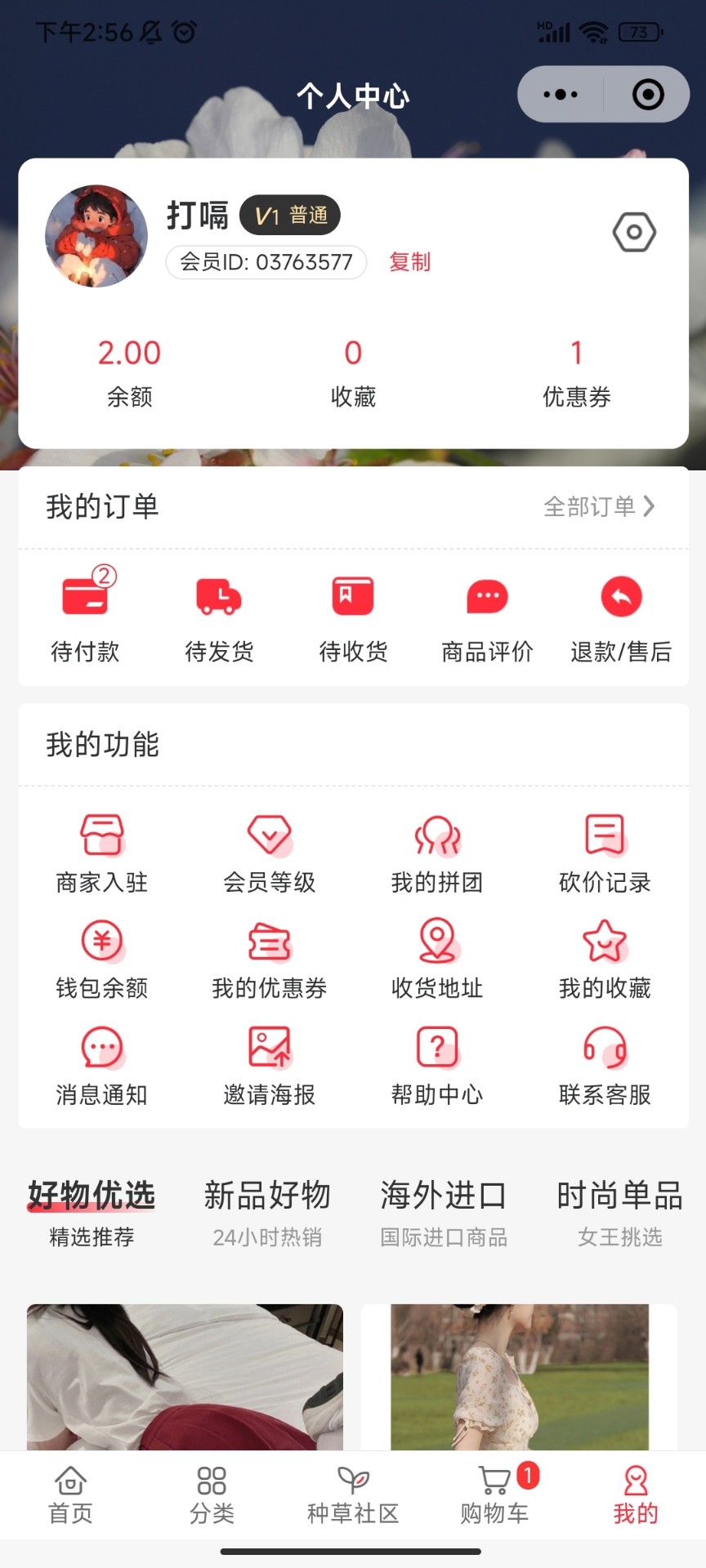The width and height of the screenshot is (706, 1568).
Task: Close the mini-program with the circle button
Action: (x=648, y=95)
